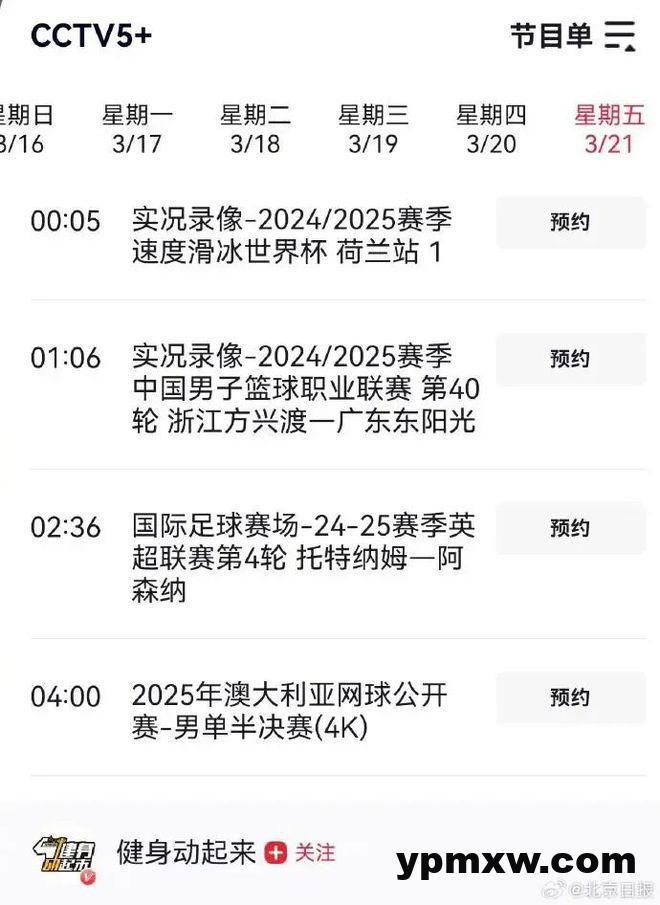Open the 节目单 schedule menu
The height and width of the screenshot is (905, 660).
(572, 36)
